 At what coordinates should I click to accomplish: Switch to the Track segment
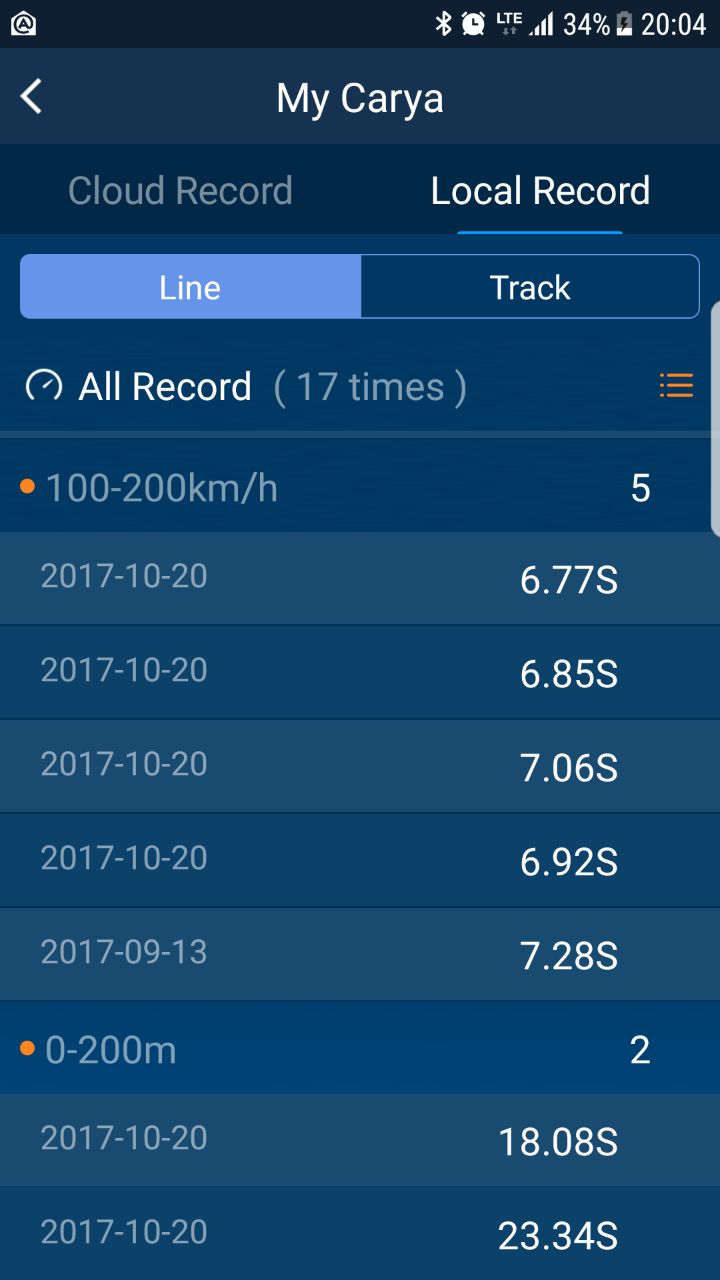[x=530, y=287]
